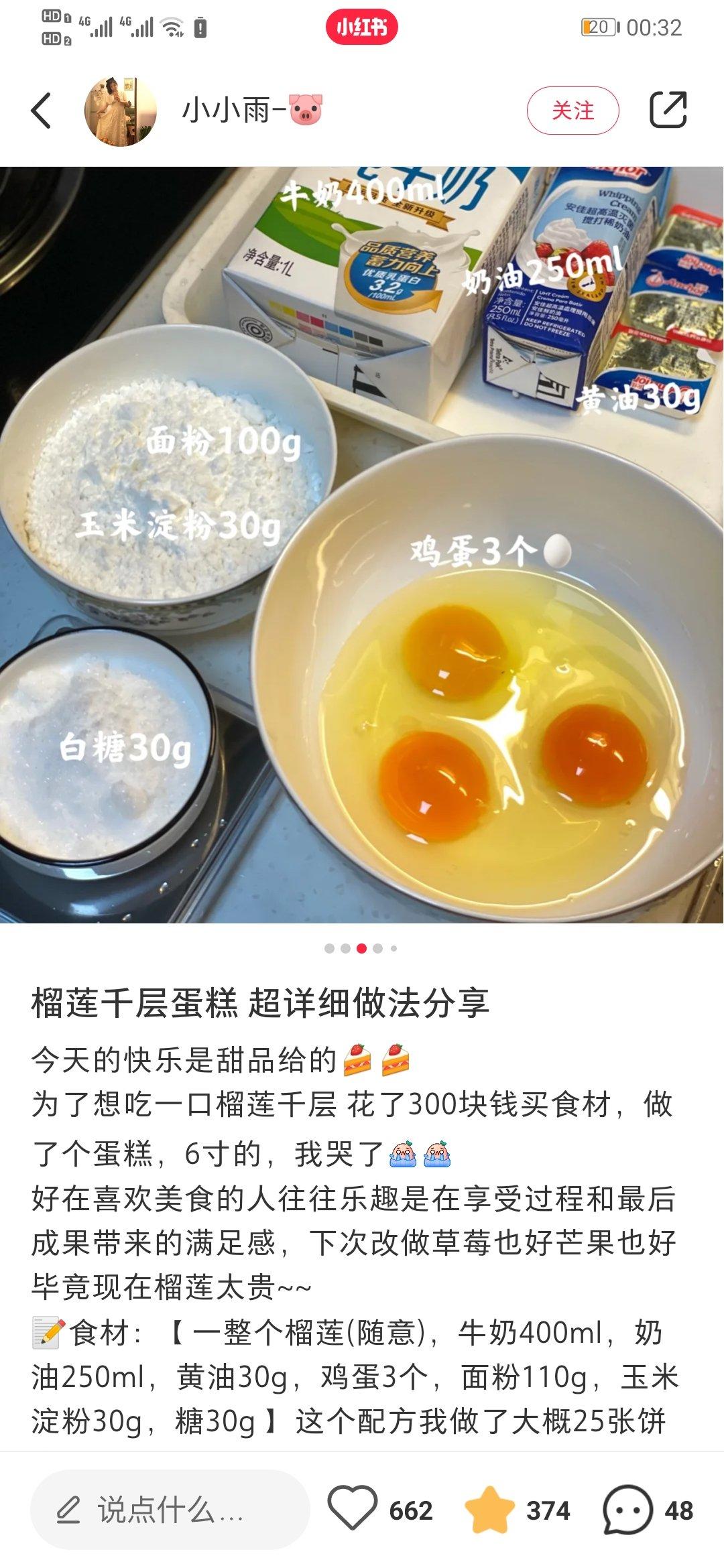Open the comments section

pyautogui.click(x=628, y=1510)
